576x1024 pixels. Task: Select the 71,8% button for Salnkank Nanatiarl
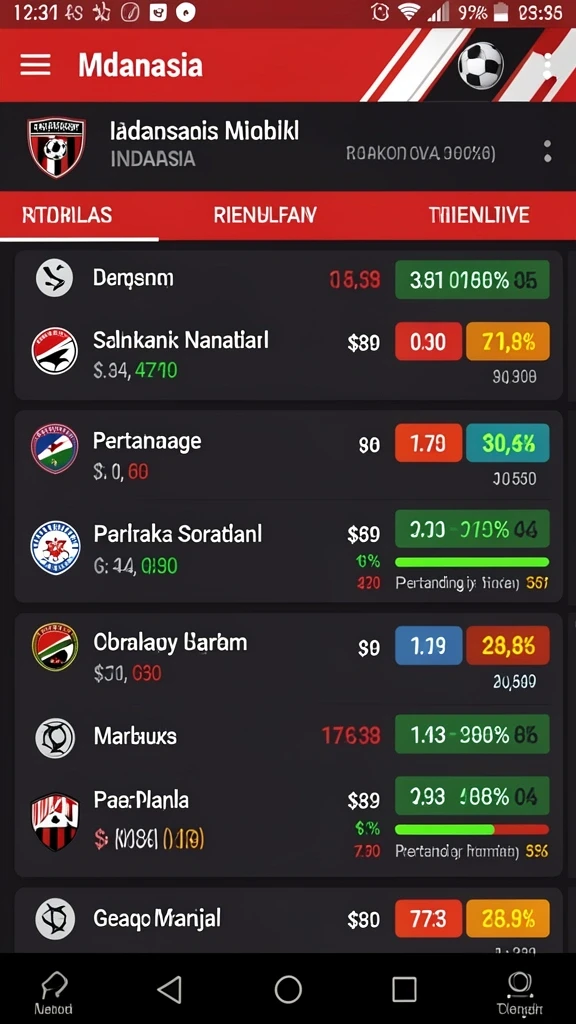click(x=507, y=341)
